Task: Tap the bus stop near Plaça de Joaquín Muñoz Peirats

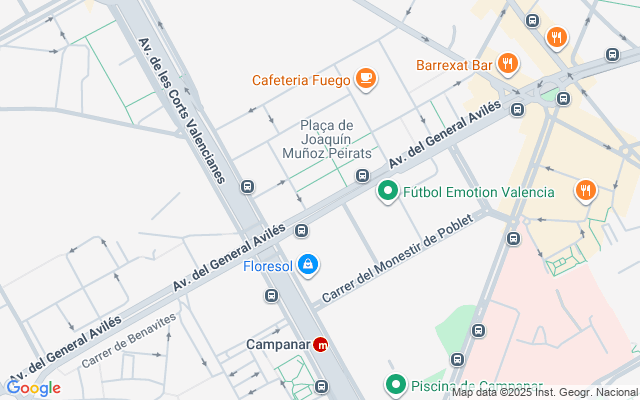Action: click(363, 177)
